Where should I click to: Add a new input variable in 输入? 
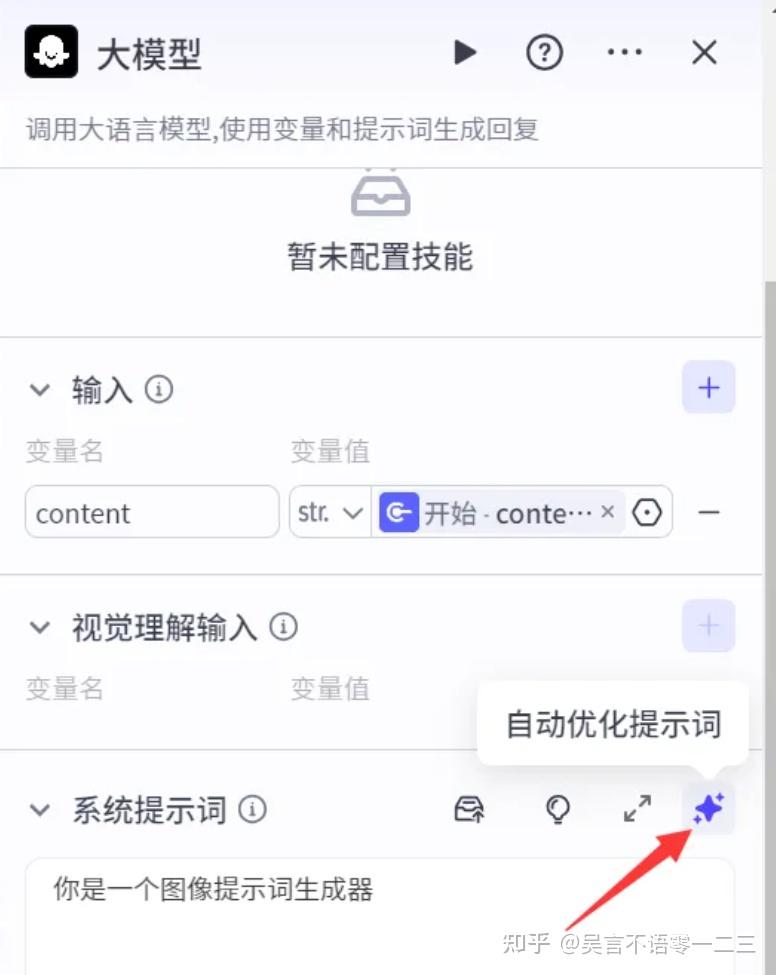tap(708, 388)
